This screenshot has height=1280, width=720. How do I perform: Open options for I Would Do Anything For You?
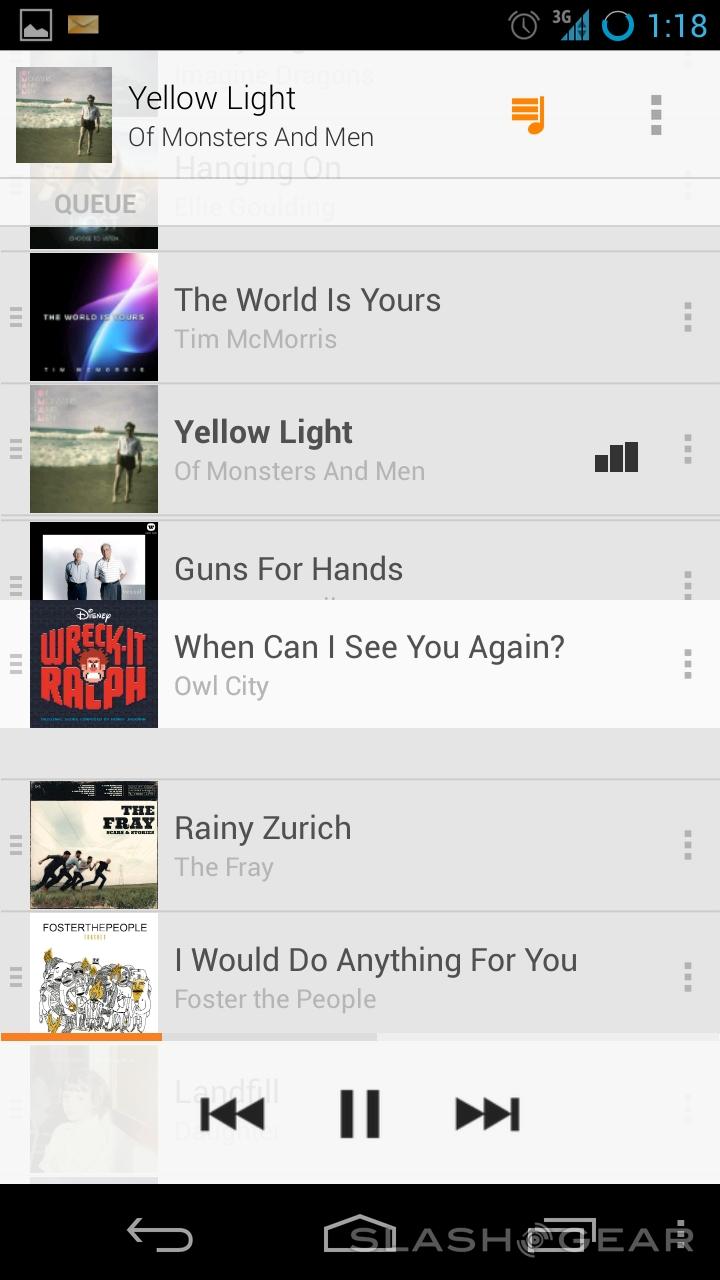687,976
